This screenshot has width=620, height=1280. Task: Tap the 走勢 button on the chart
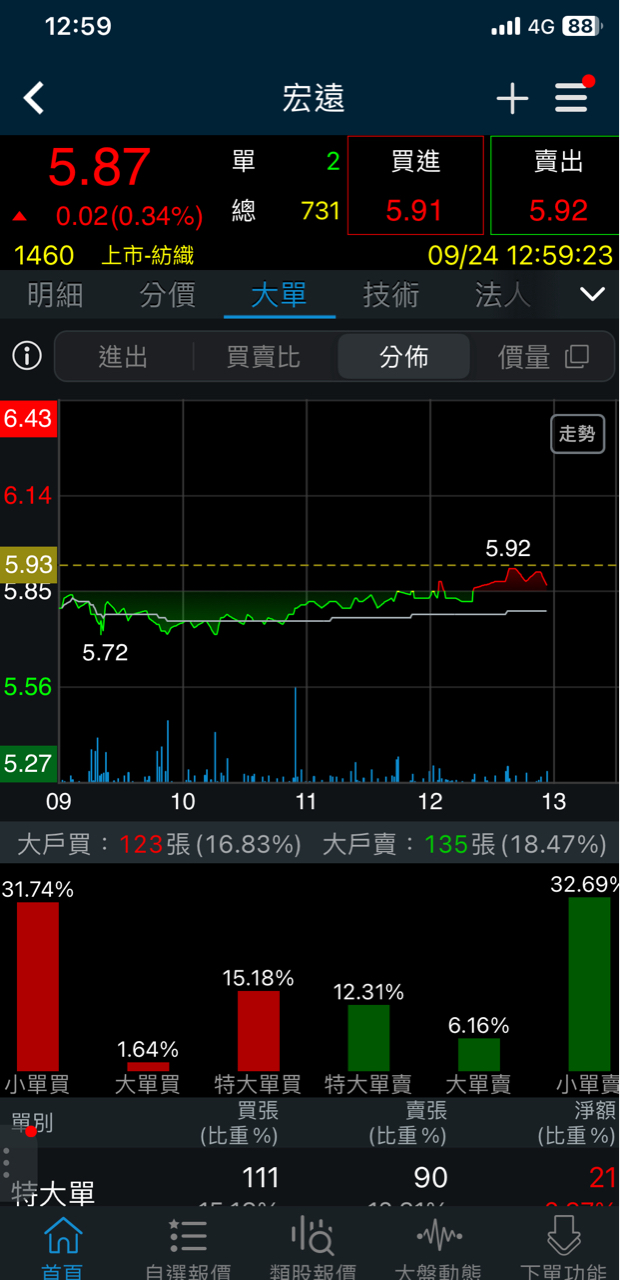coord(577,434)
